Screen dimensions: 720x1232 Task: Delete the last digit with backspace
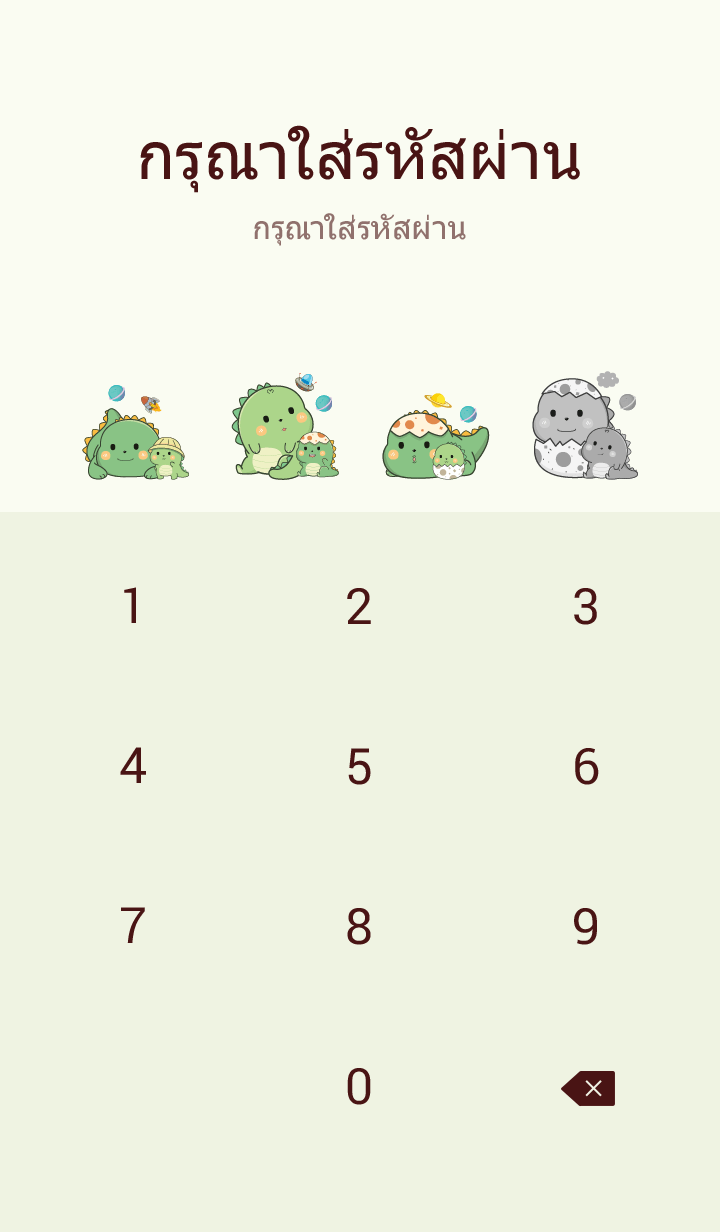(588, 1088)
